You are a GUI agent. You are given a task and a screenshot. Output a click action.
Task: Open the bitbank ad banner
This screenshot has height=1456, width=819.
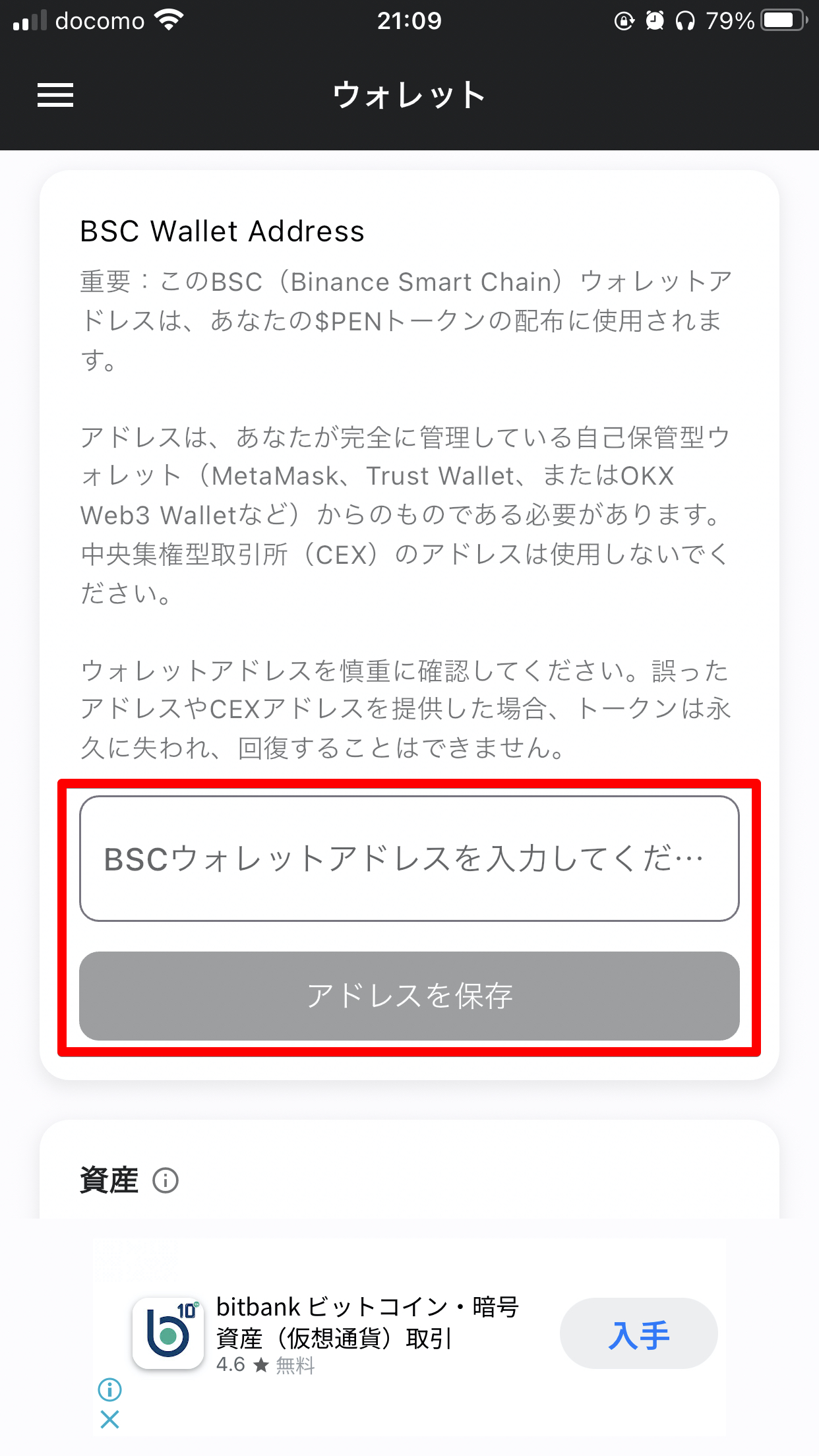click(409, 1335)
